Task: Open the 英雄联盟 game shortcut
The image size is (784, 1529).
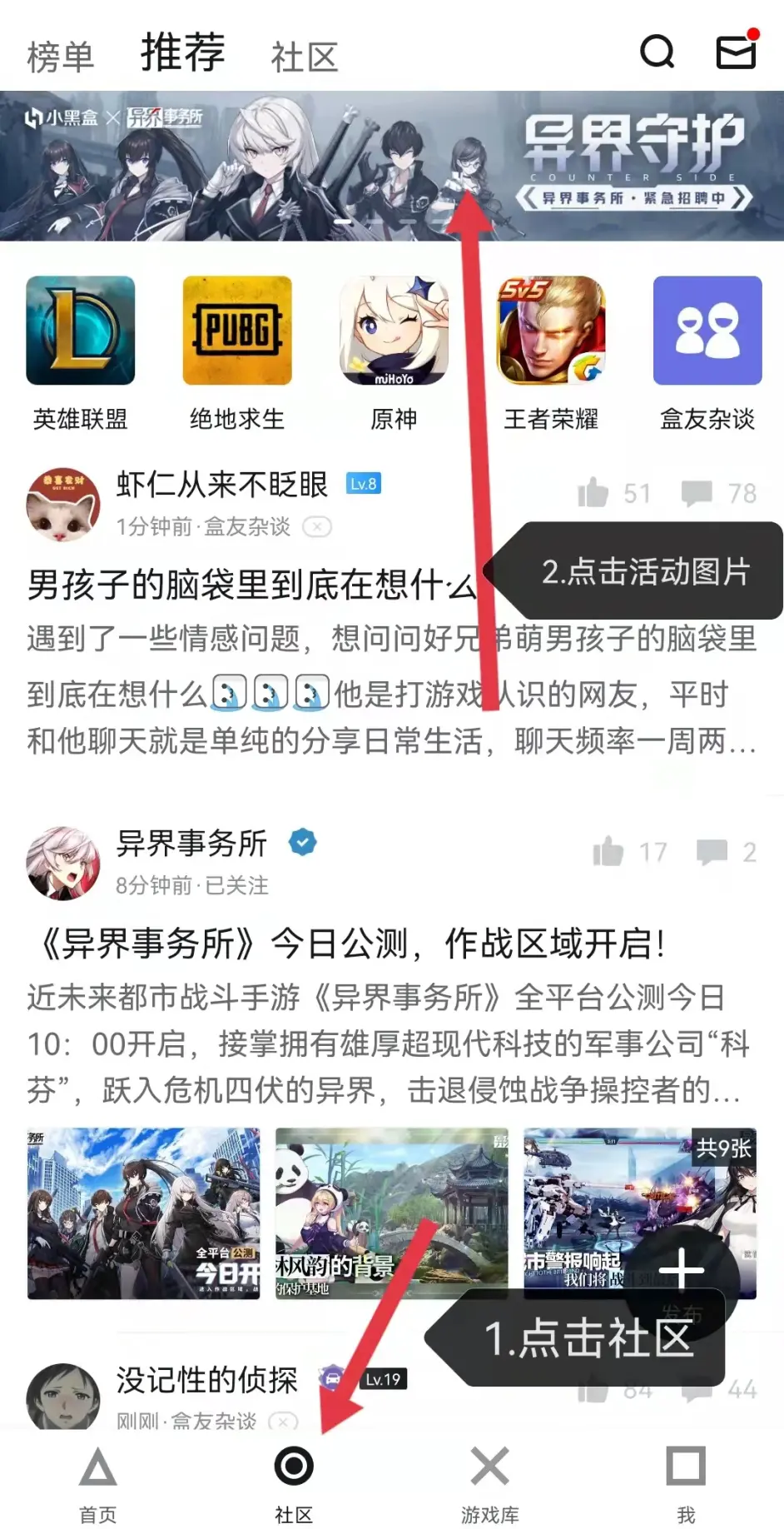Action: [x=80, y=331]
